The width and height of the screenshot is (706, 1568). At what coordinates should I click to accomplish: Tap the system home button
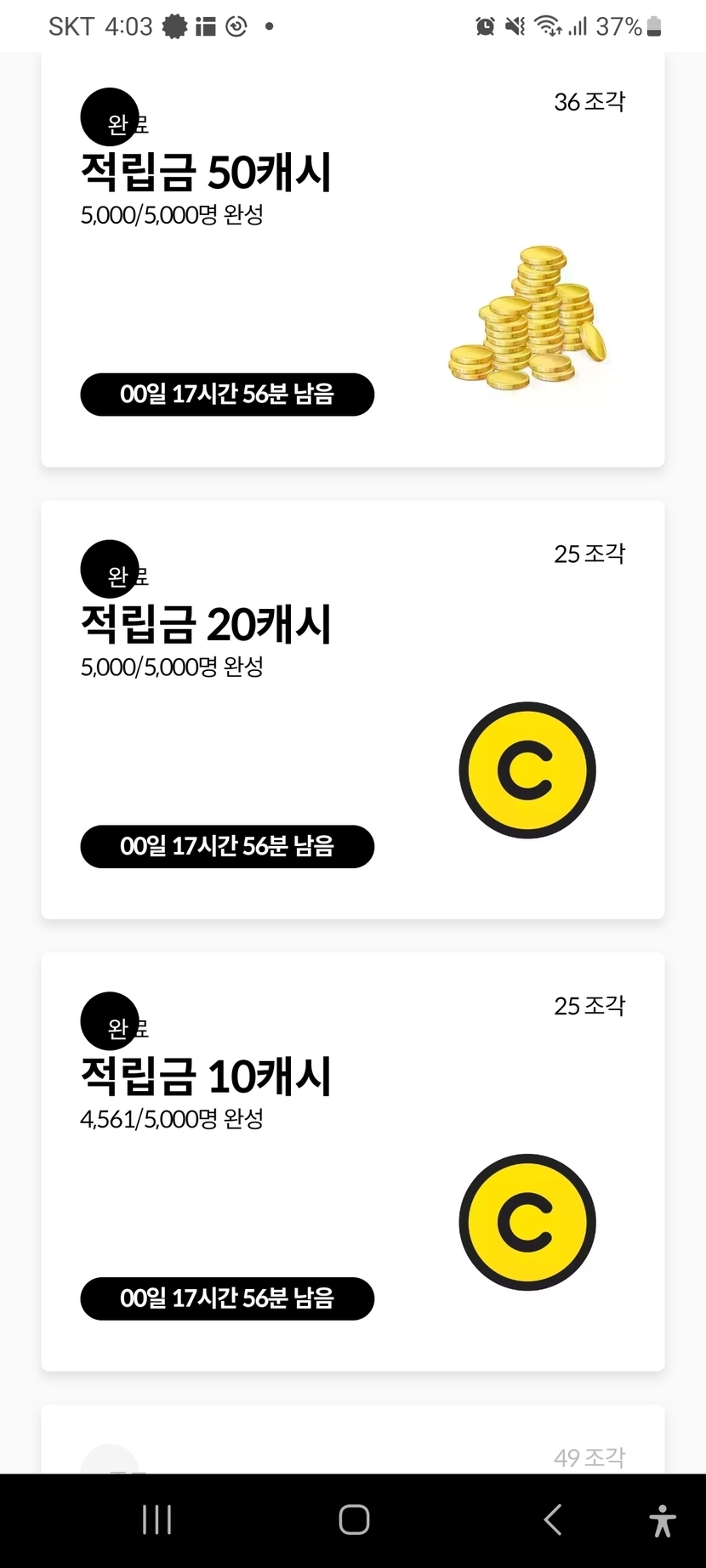pos(354,1520)
